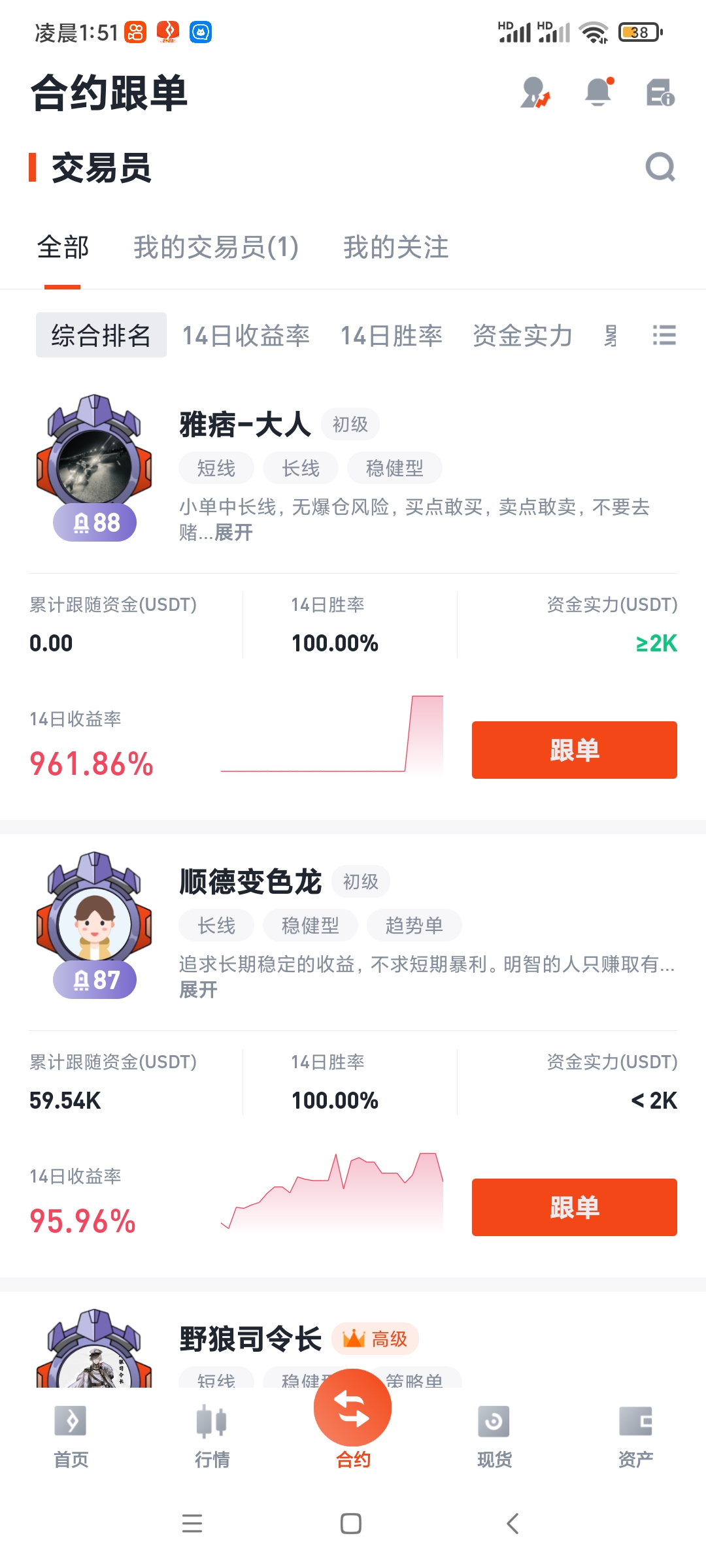This screenshot has height=1568, width=706.
Task: Select the 全部 tab
Action: [x=63, y=248]
